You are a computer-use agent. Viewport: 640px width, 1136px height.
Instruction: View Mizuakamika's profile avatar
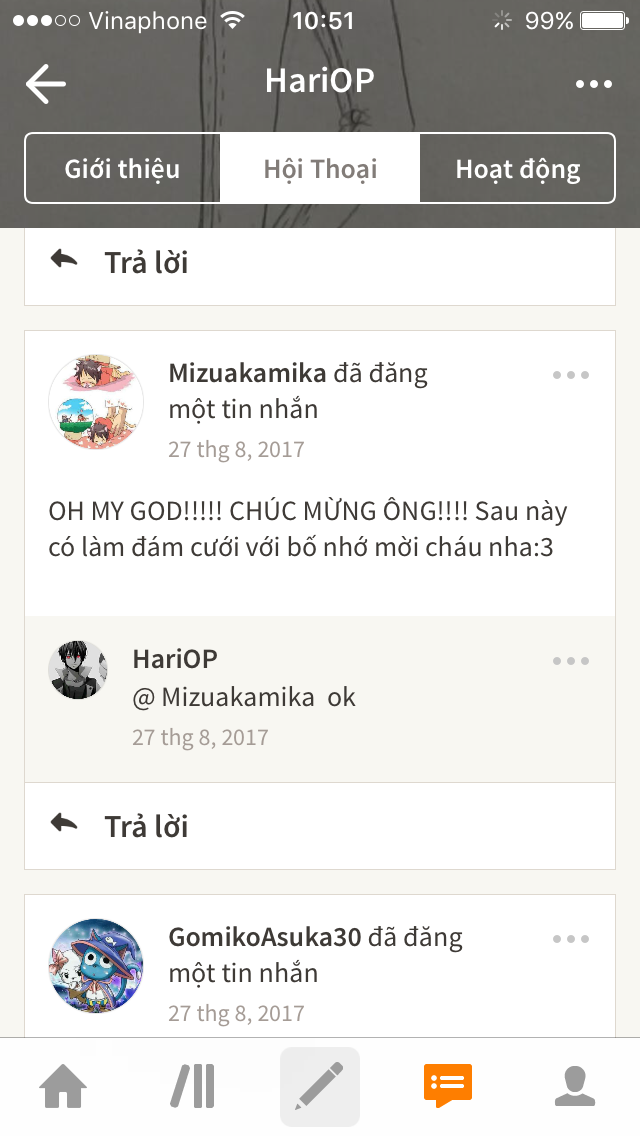[x=96, y=402]
